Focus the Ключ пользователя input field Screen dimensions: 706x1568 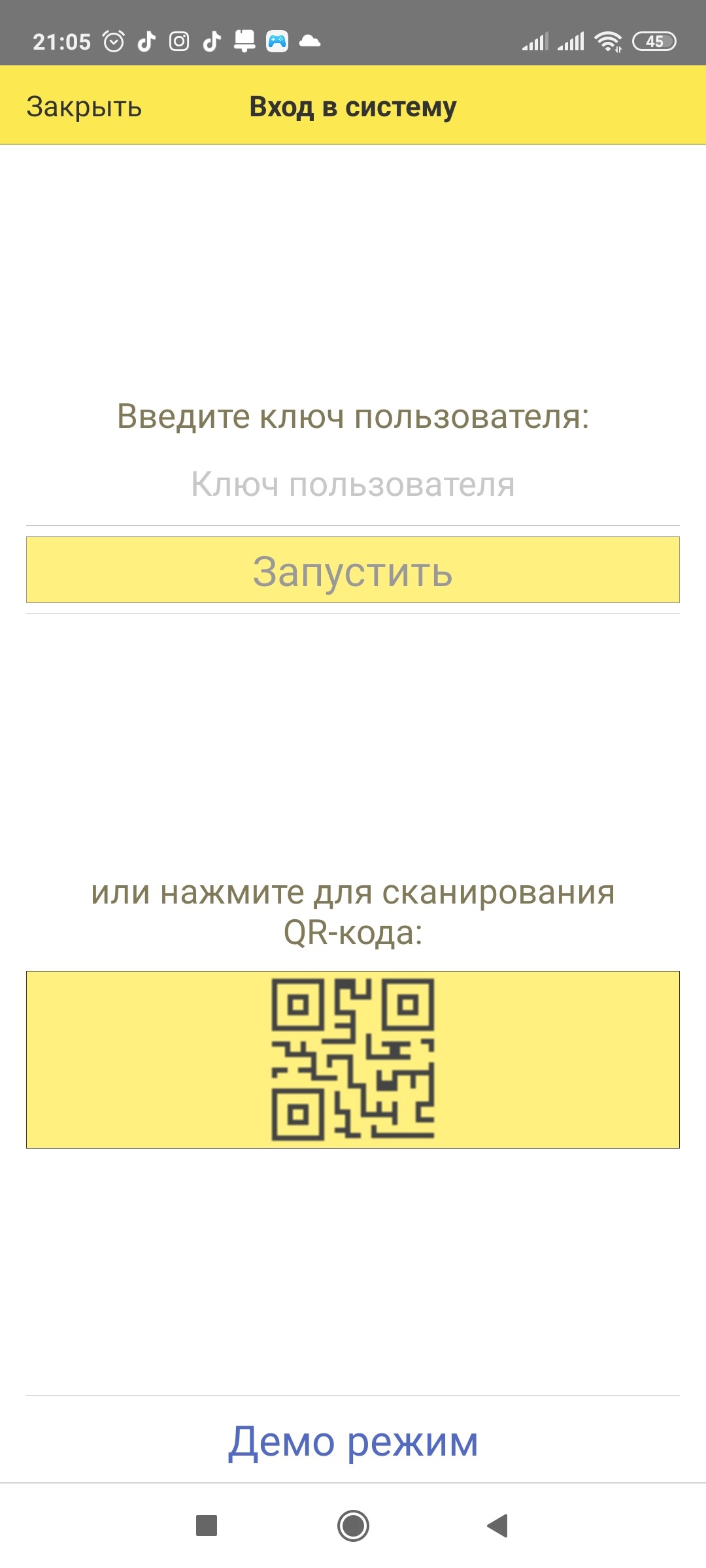tap(353, 485)
